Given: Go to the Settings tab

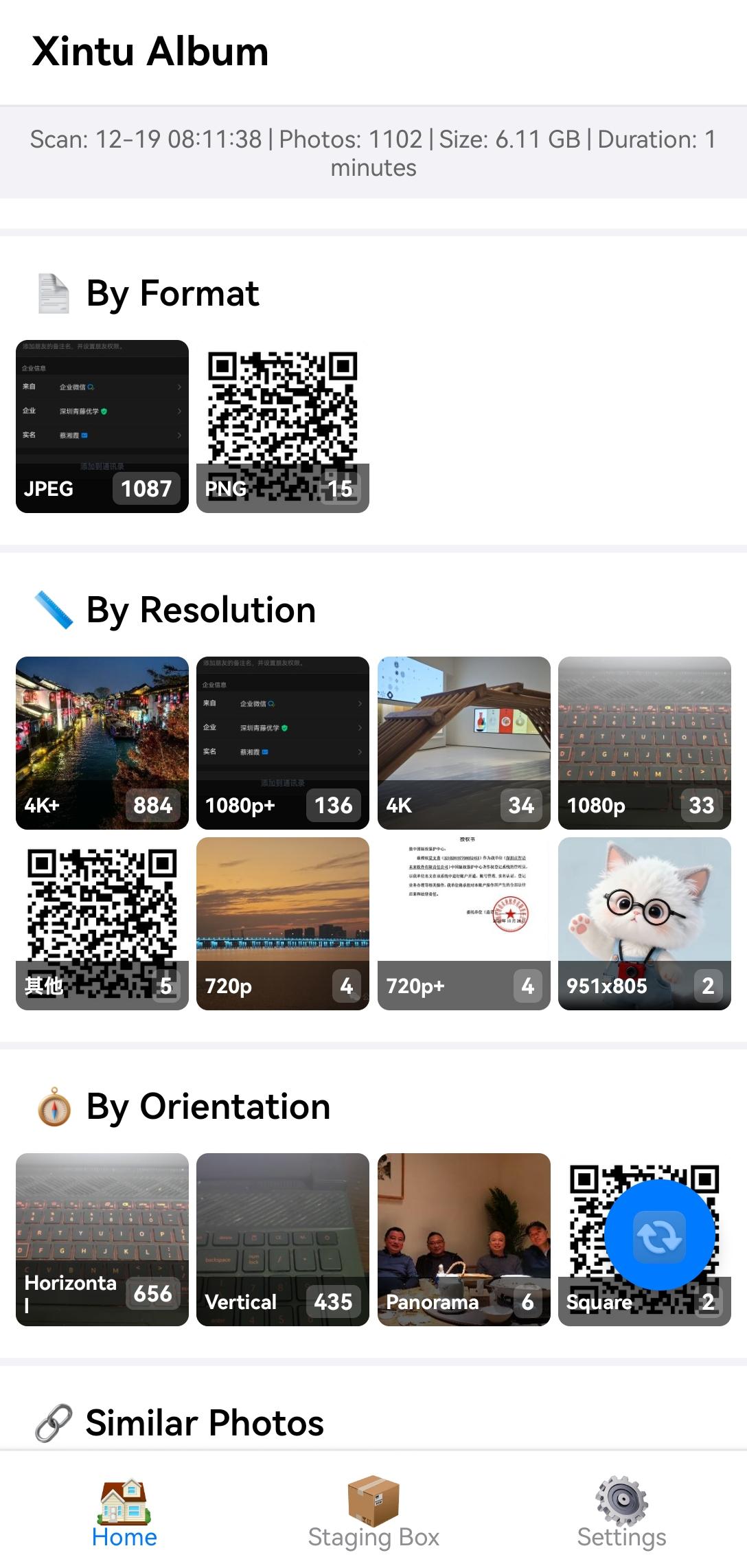Looking at the screenshot, I should tap(621, 1513).
